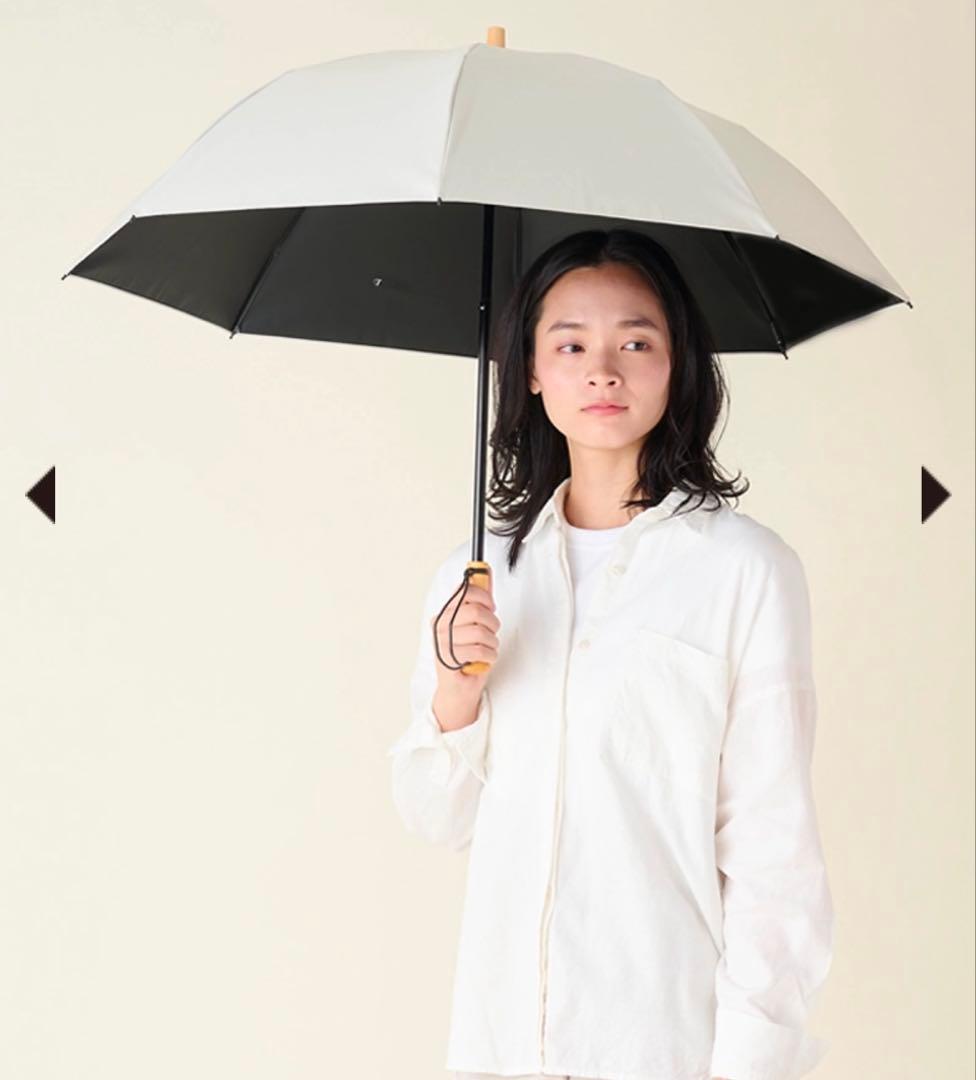Go to the previous product image
Image resolution: width=976 pixels, height=1080 pixels.
[42, 494]
